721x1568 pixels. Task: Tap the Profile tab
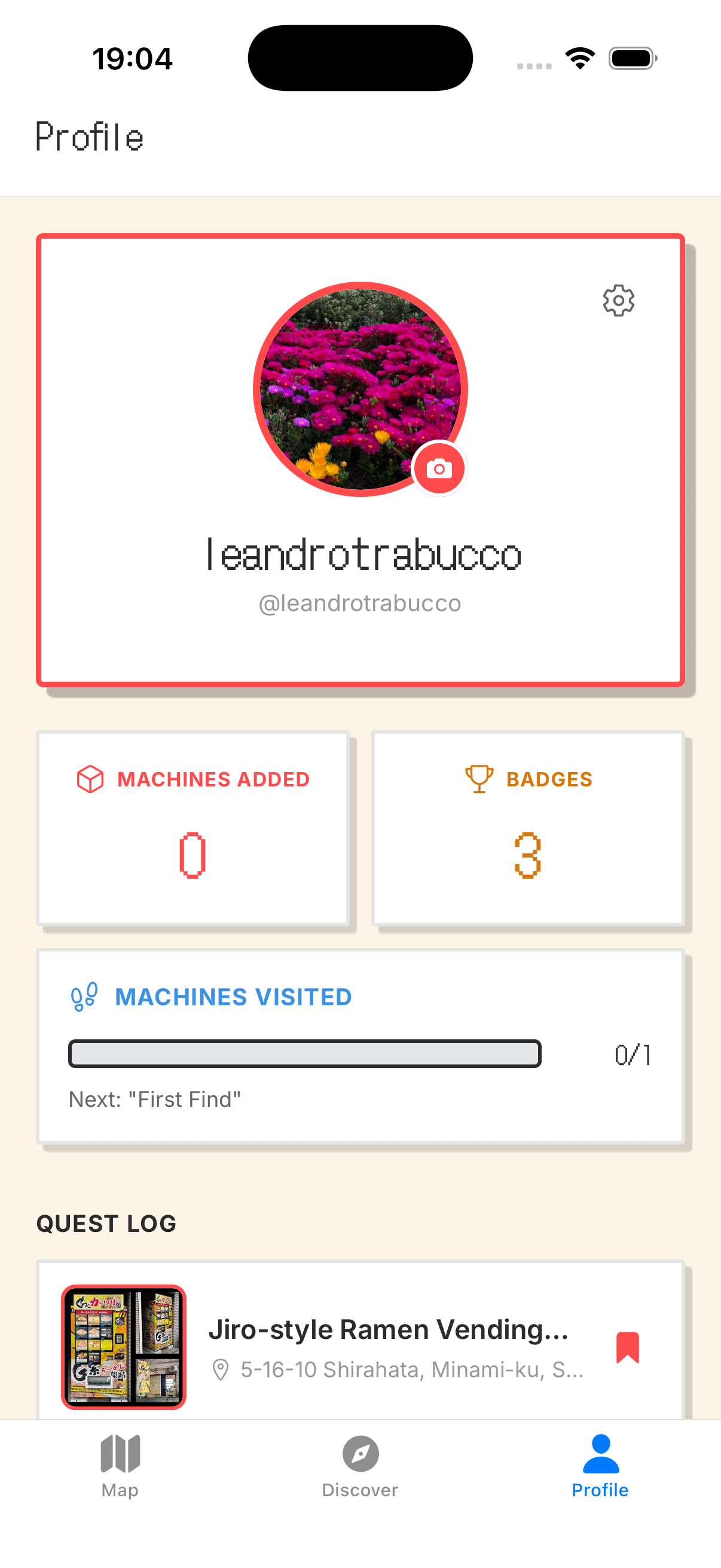600,1465
